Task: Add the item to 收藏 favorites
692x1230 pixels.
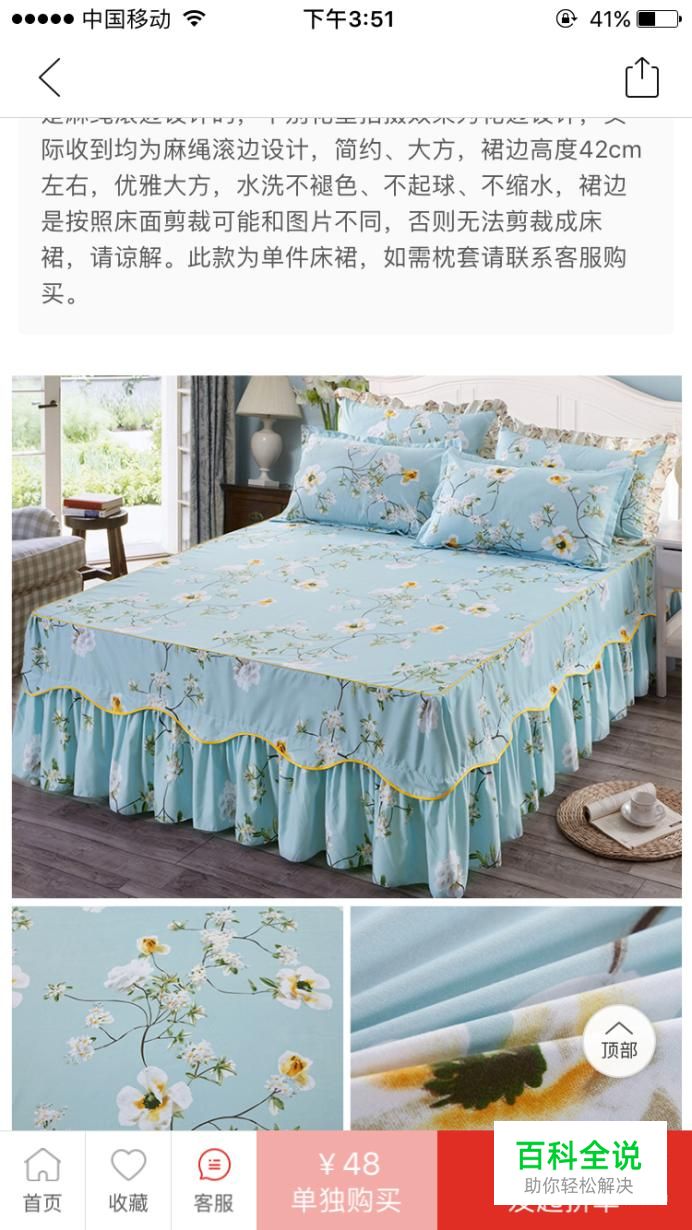Action: 128,1181
